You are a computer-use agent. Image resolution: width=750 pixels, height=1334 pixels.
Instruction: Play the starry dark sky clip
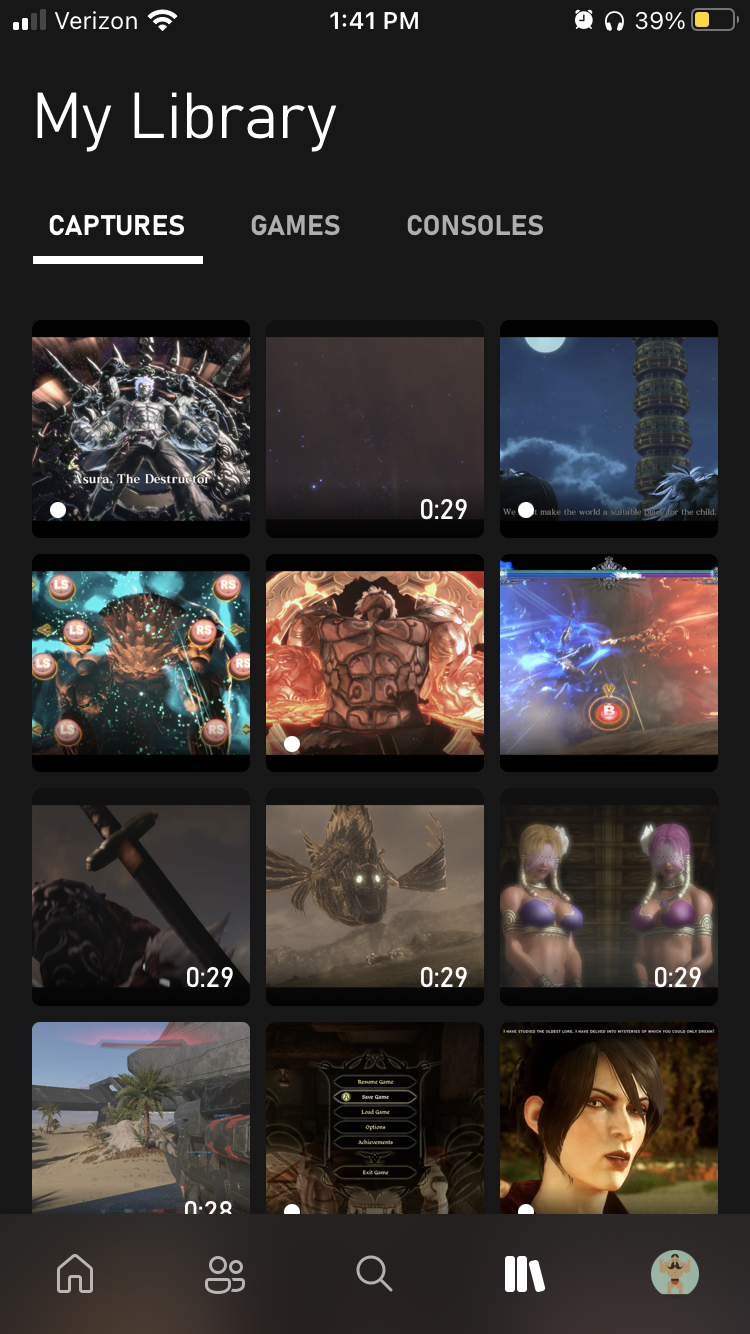pos(375,428)
